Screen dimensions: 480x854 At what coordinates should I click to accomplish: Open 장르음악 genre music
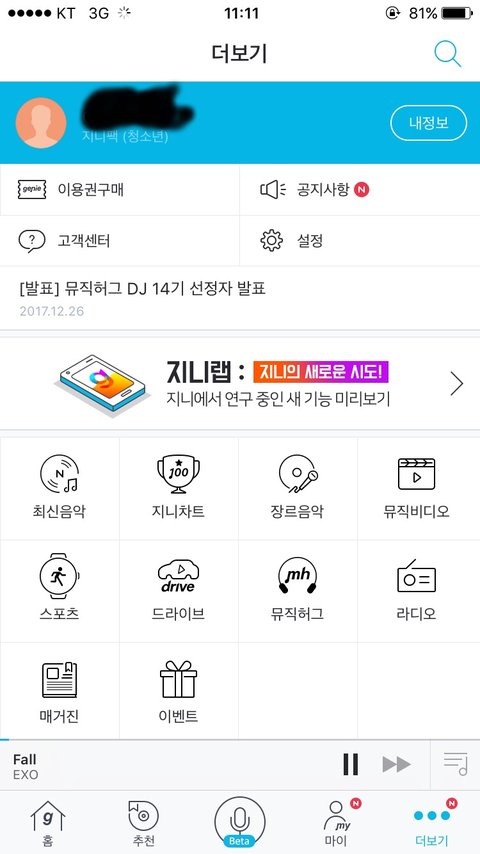[x=298, y=488]
